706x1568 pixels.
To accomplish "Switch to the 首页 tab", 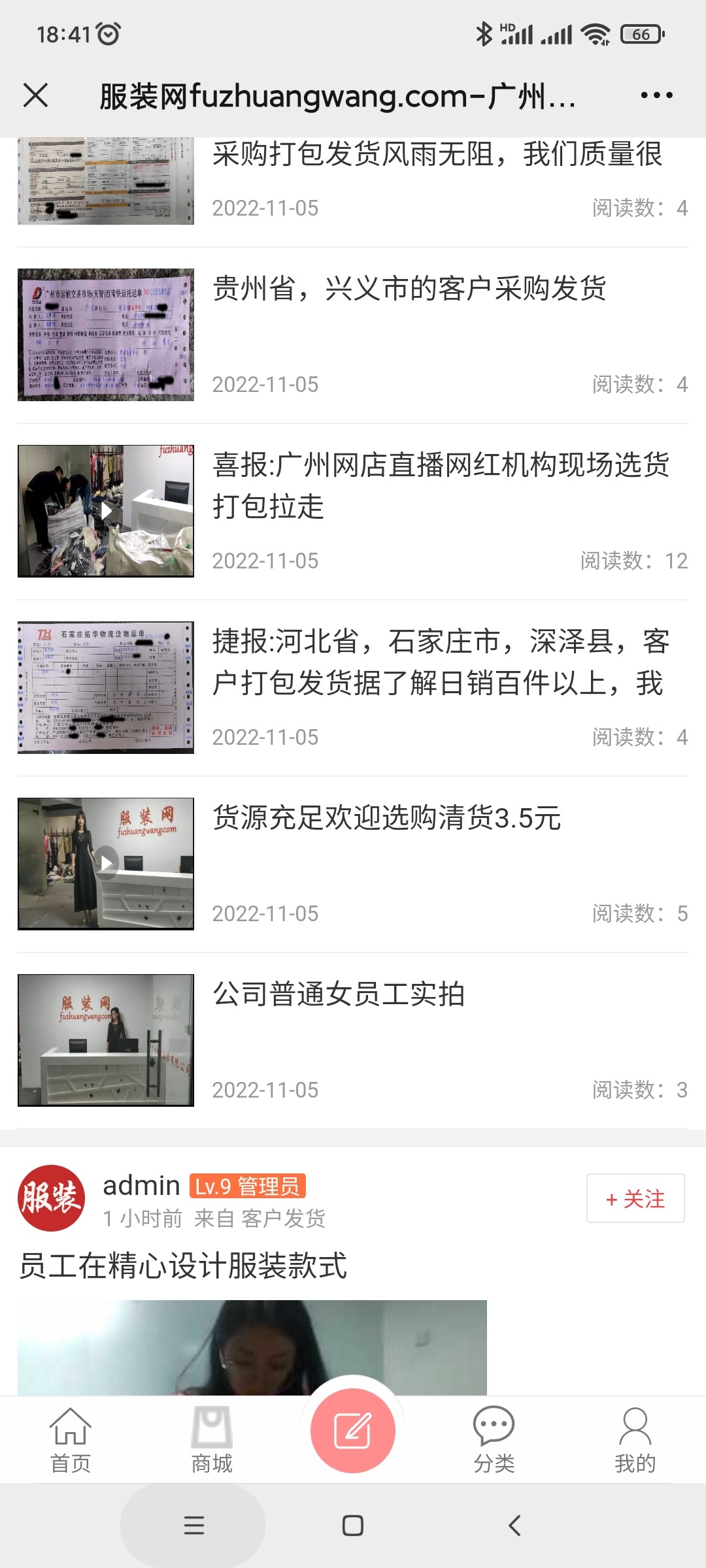I will click(x=71, y=1440).
